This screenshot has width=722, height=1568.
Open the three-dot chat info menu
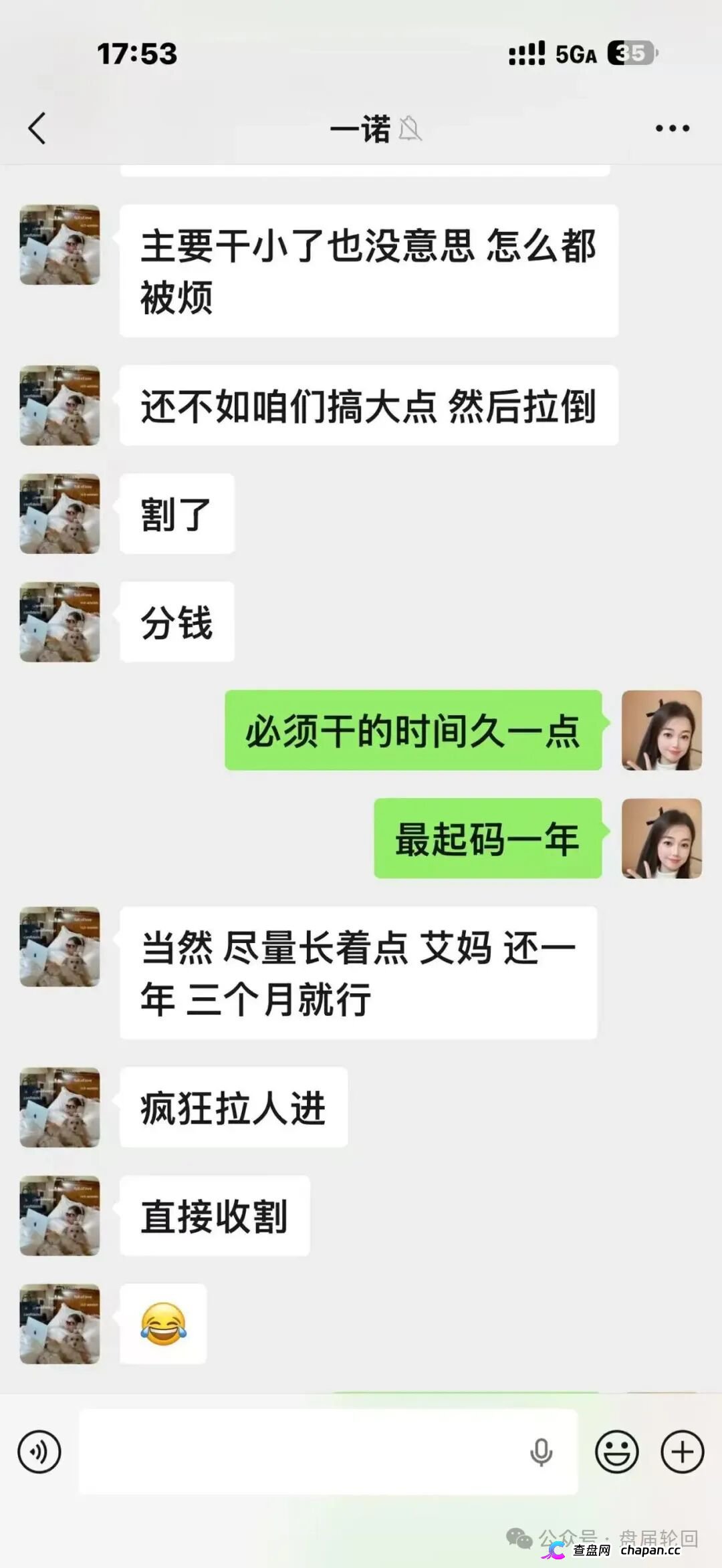672,128
